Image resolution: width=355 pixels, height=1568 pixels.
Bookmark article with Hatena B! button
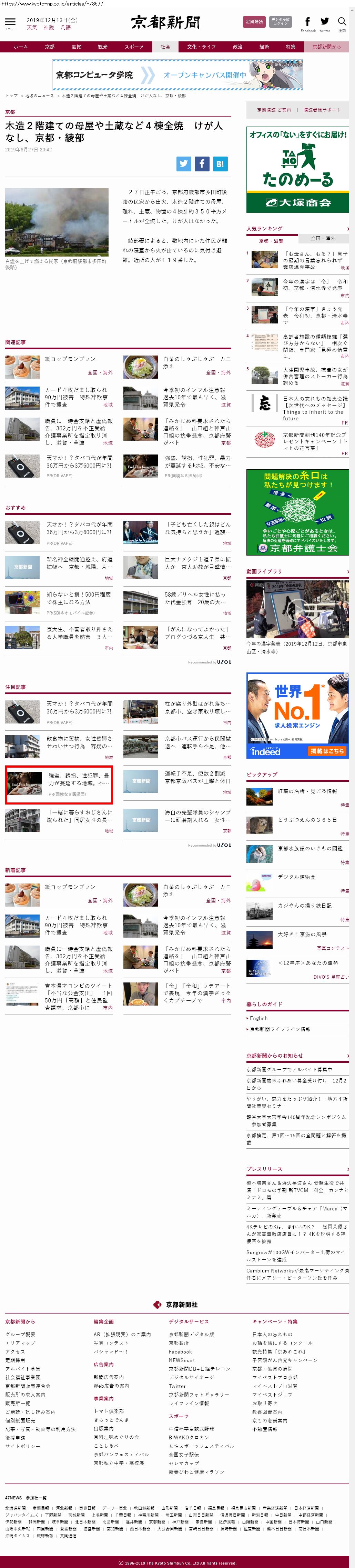coord(220,164)
